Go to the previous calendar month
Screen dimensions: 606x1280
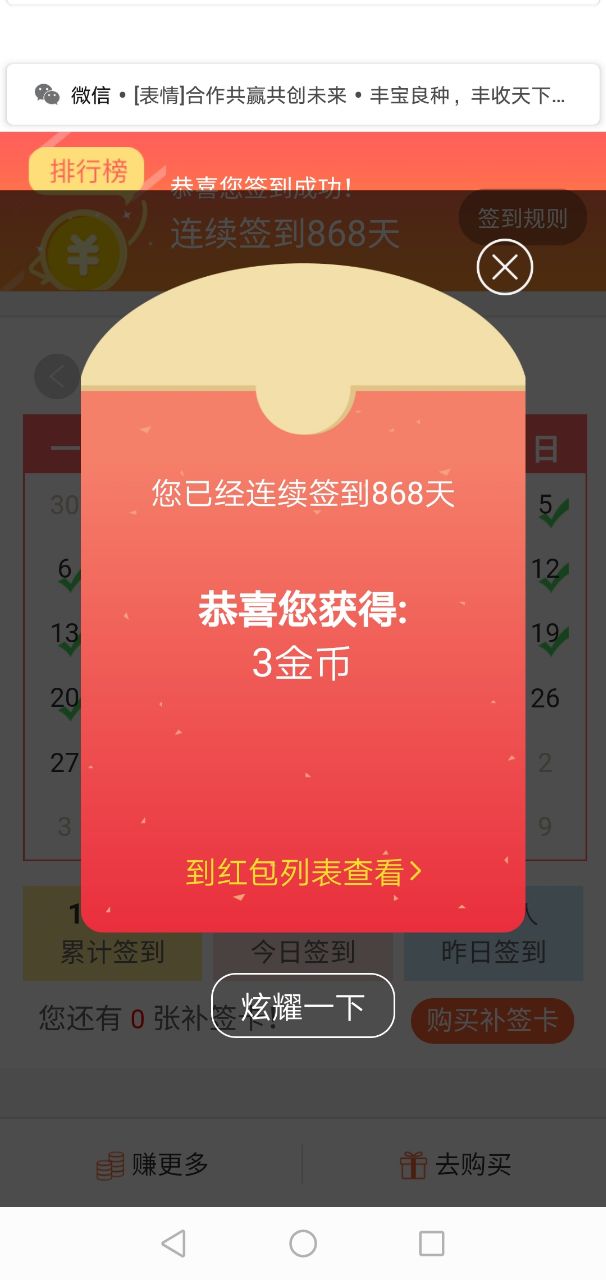56,377
